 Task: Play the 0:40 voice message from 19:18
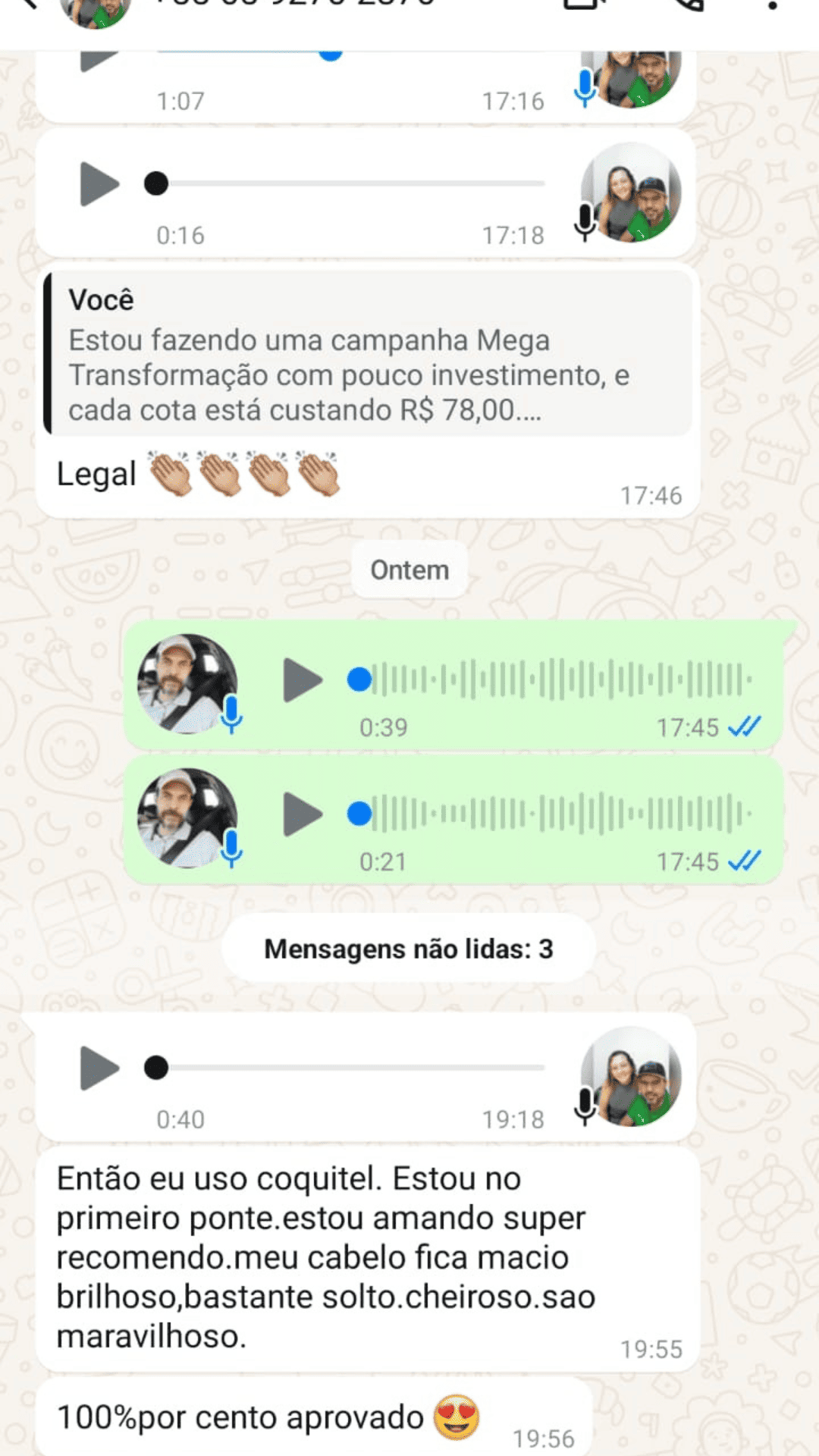point(100,1068)
